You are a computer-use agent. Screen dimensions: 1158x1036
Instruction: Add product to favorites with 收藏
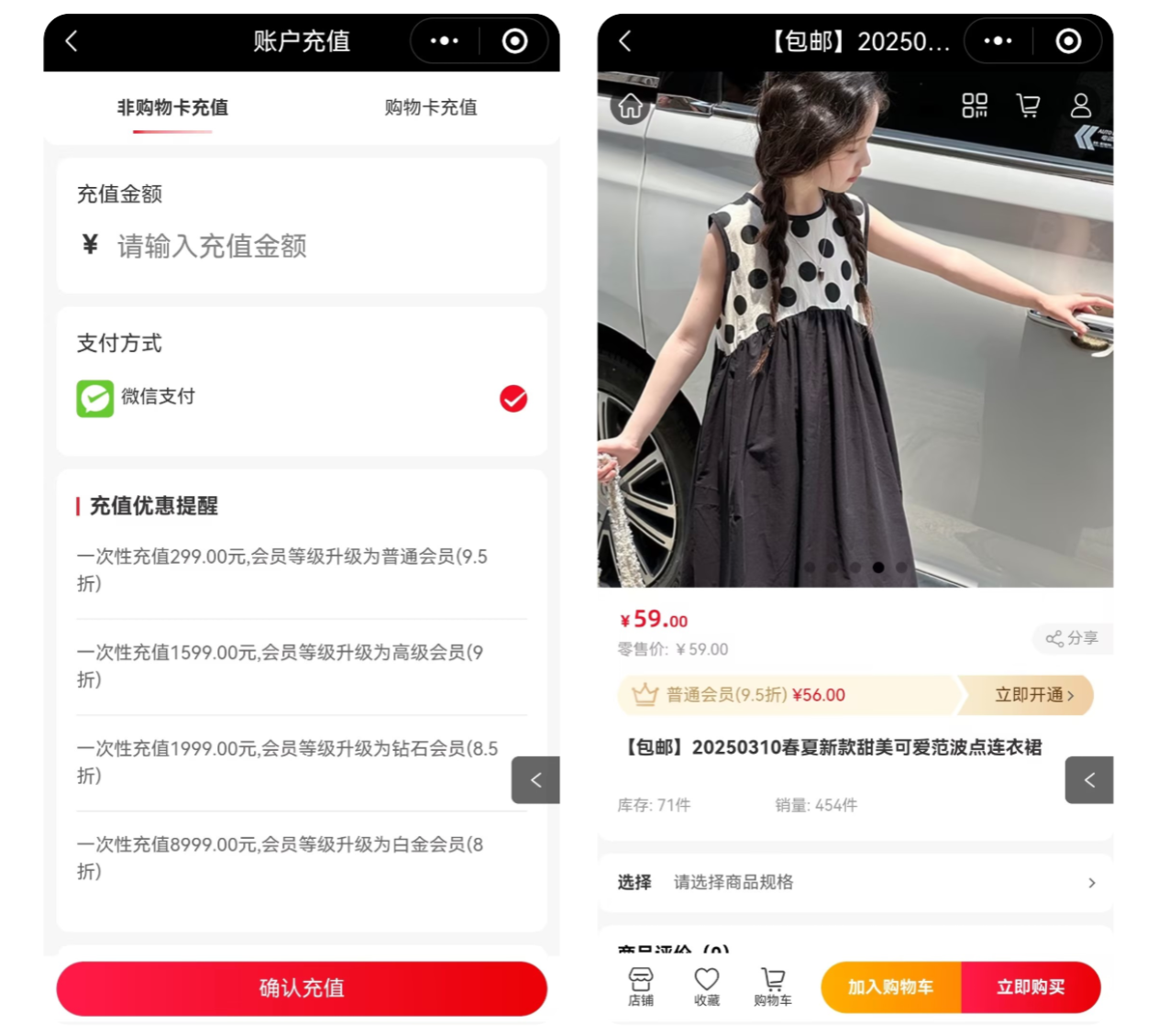(707, 986)
